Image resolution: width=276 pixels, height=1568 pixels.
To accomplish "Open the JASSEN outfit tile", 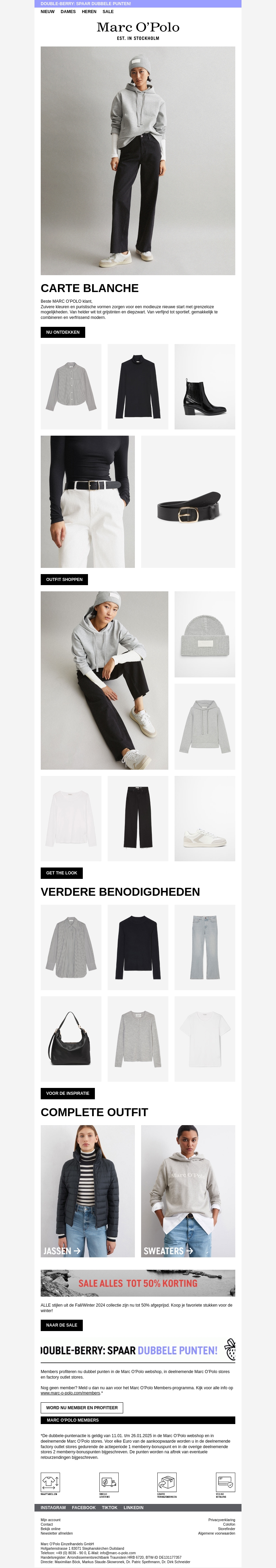I will click(x=88, y=1191).
